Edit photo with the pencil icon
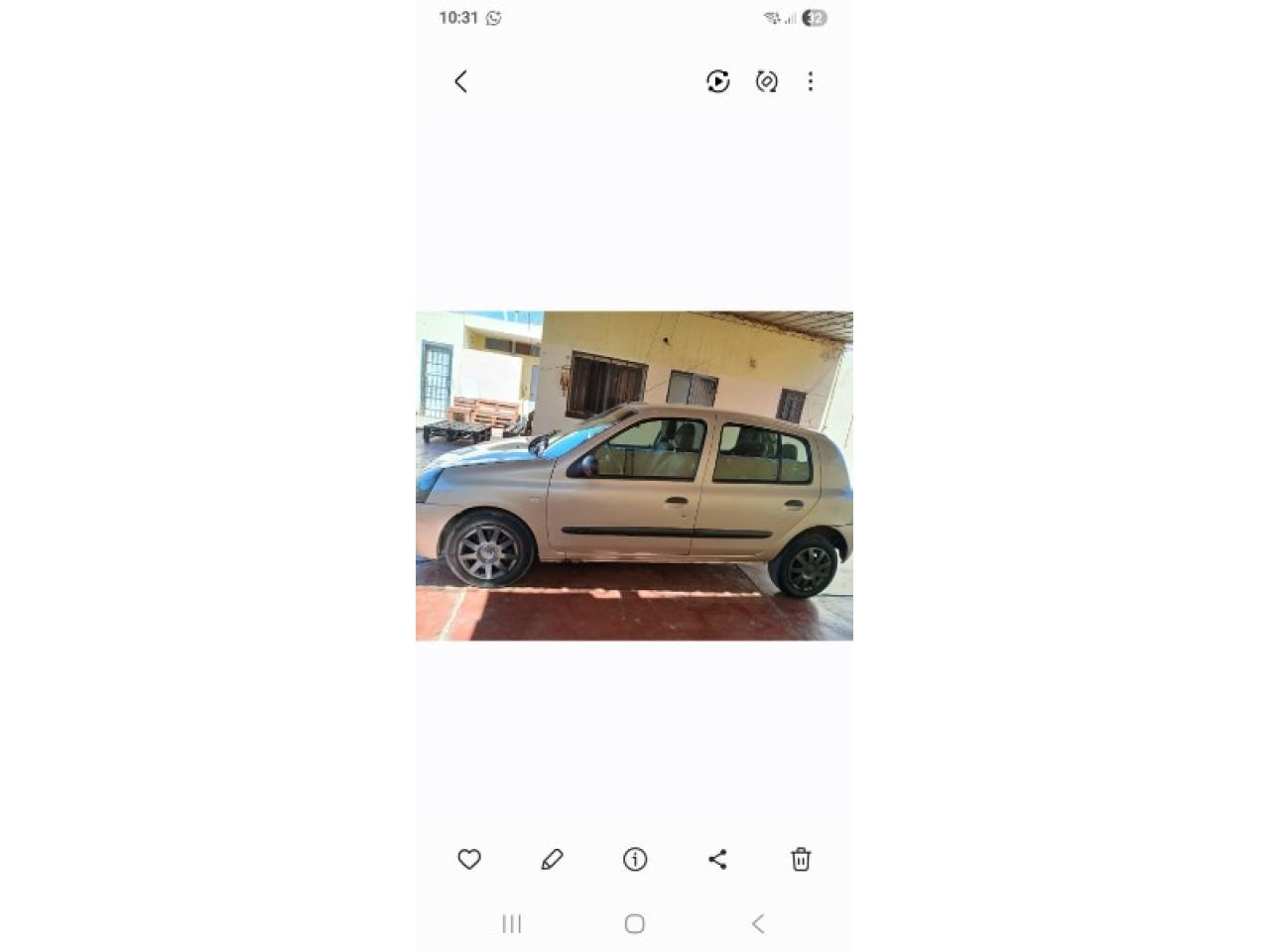Image resolution: width=1270 pixels, height=952 pixels. click(x=552, y=860)
